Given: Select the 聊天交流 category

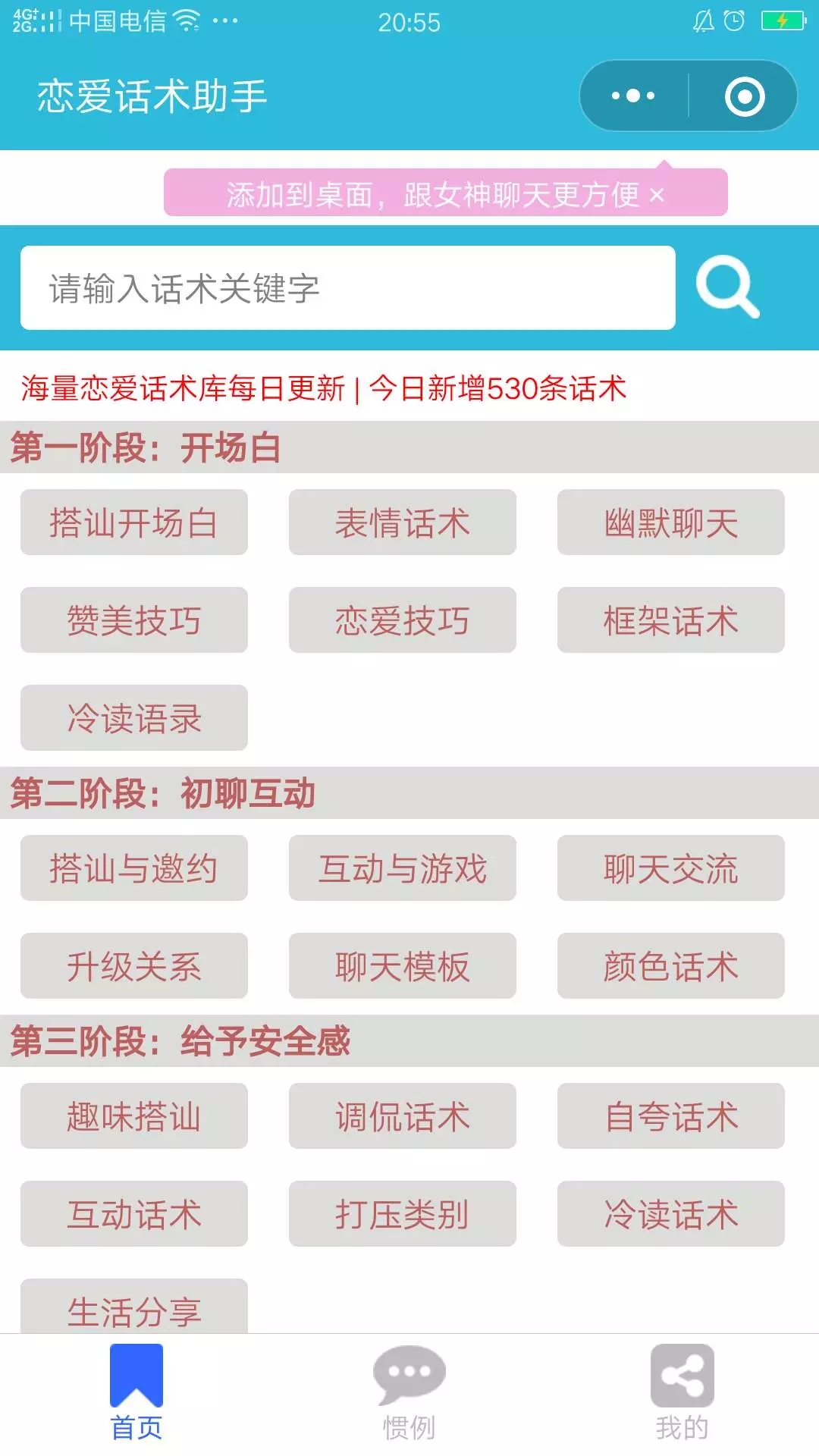Looking at the screenshot, I should click(671, 868).
